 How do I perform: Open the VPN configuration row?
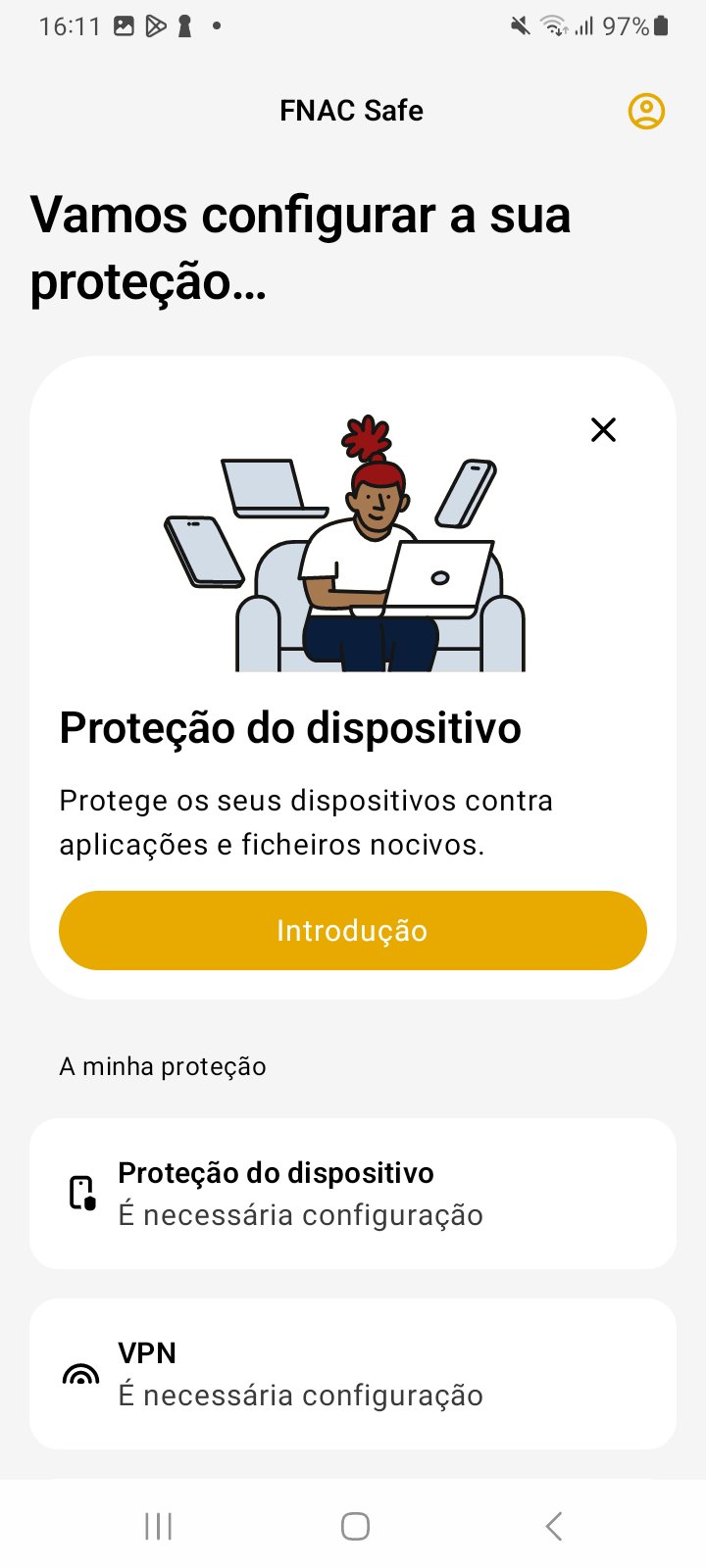[x=353, y=1374]
